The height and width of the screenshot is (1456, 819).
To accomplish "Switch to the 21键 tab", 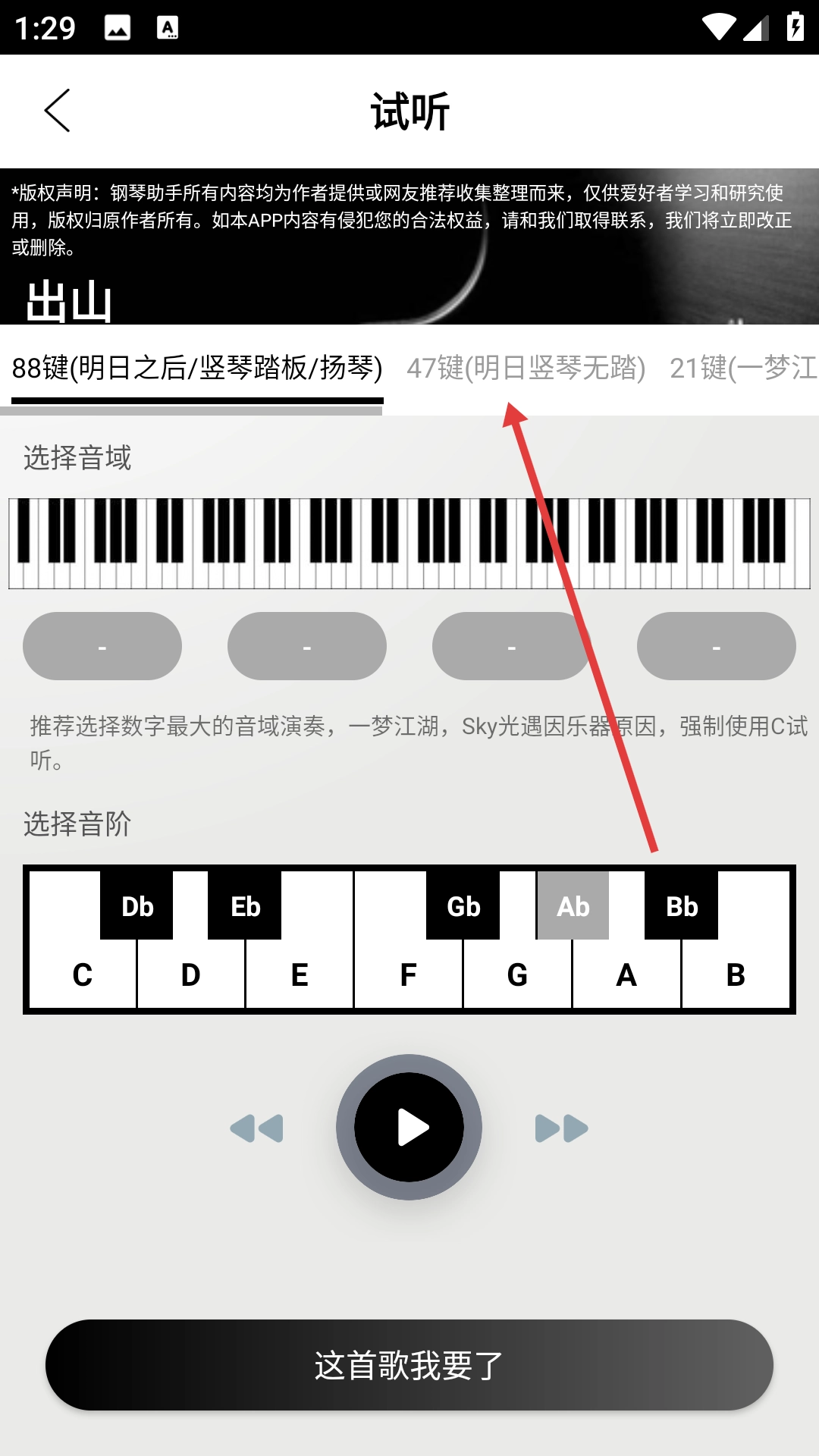I will click(x=743, y=368).
